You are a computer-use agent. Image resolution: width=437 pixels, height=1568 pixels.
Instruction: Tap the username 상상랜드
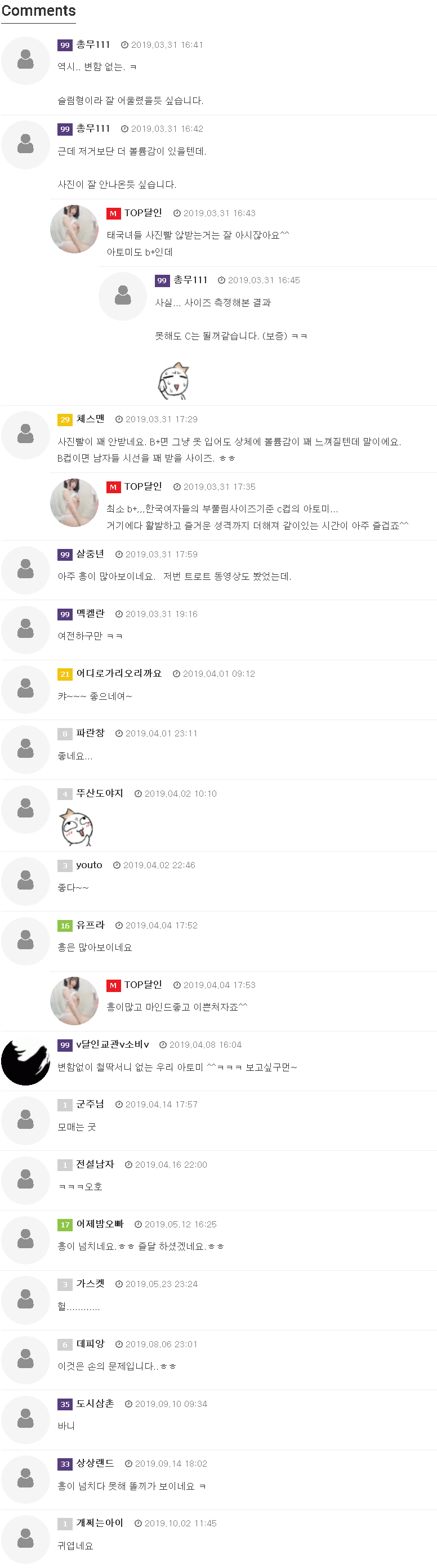coord(95,1463)
